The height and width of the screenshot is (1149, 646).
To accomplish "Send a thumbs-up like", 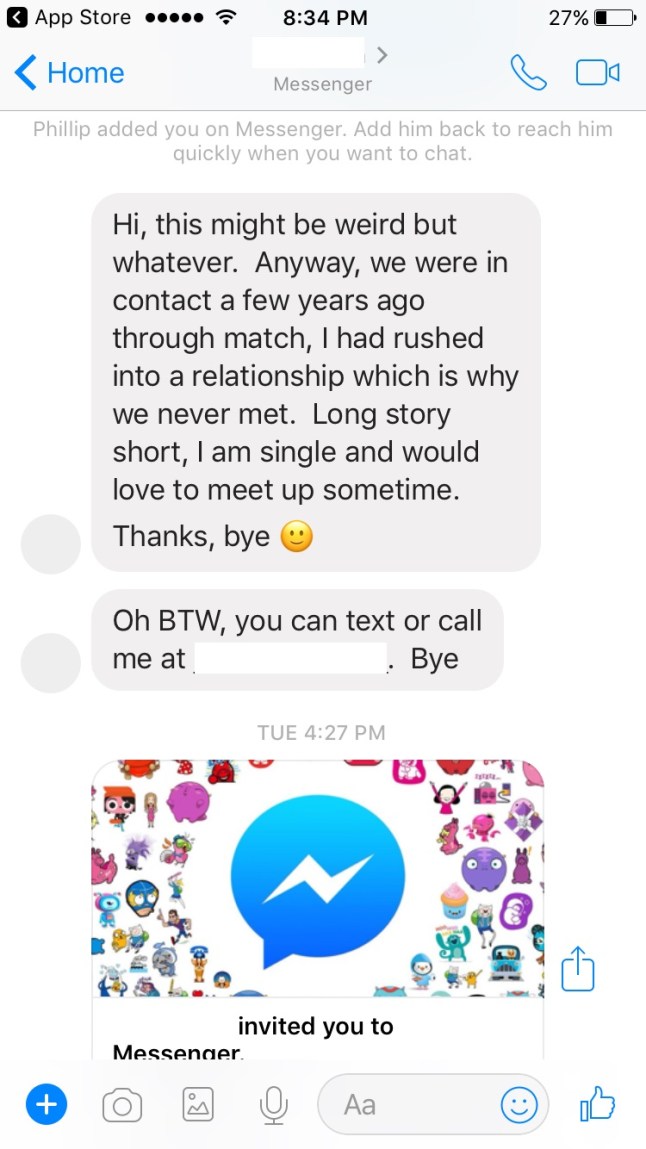I will (598, 1104).
